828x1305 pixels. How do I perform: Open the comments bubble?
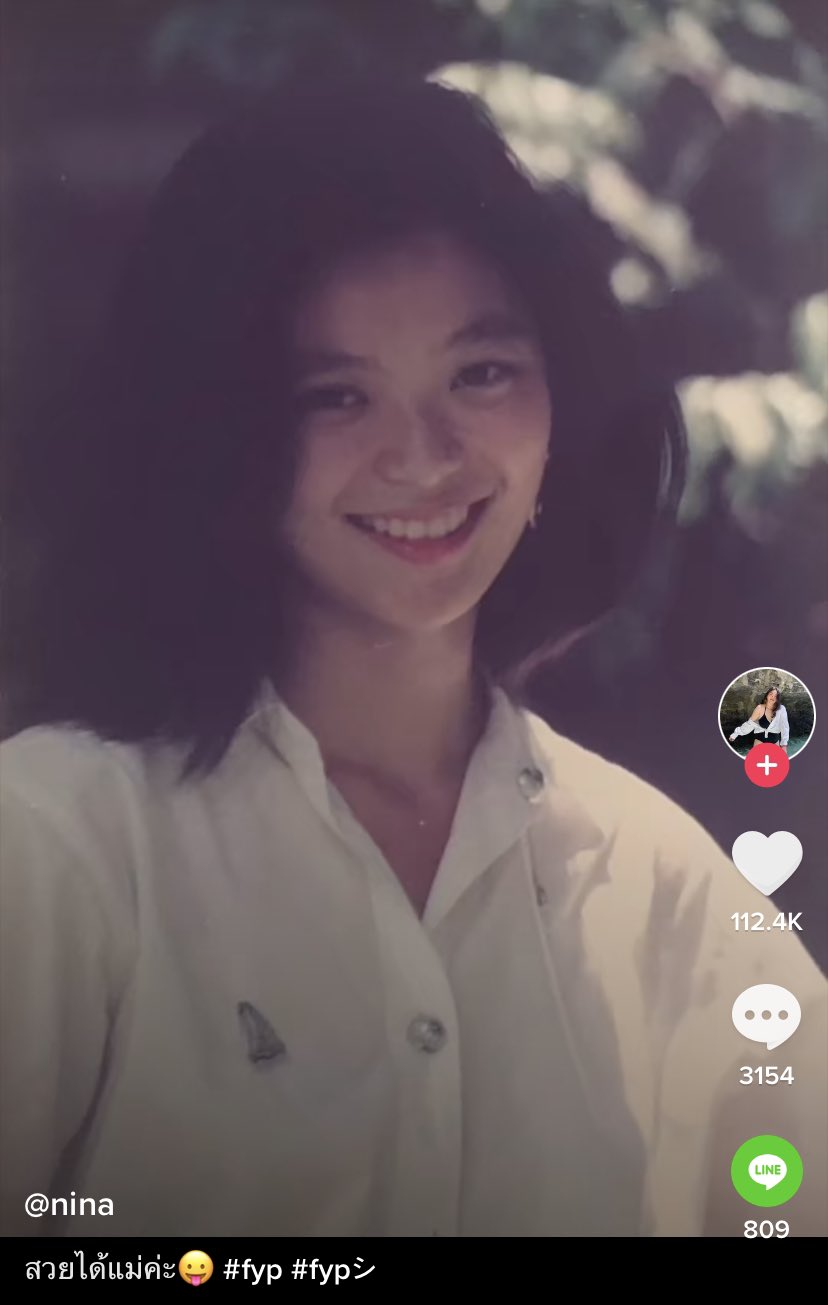pyautogui.click(x=767, y=1016)
